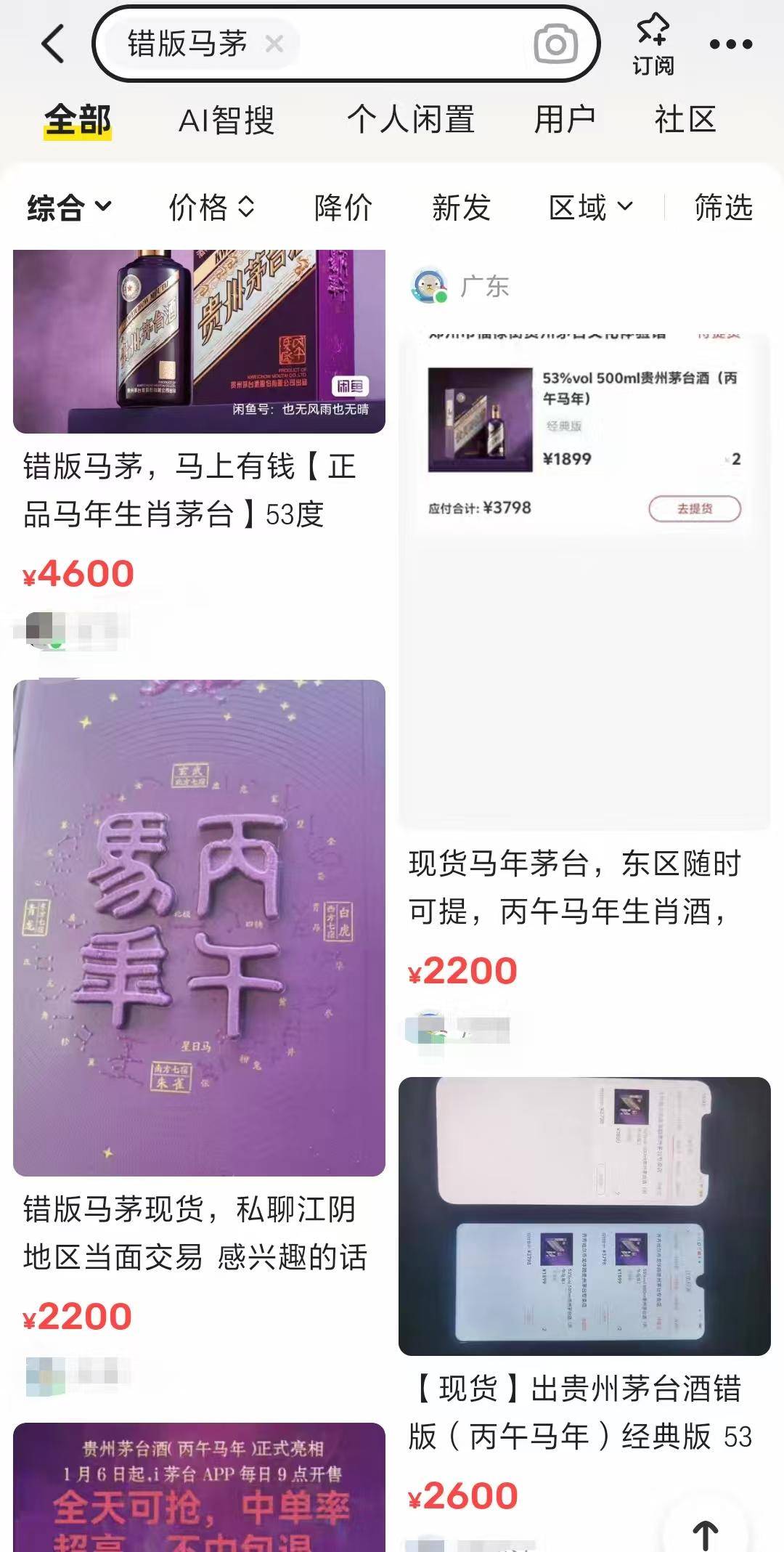Clear the 错版马茅 search term
Image resolution: width=784 pixels, height=1552 pixels.
tap(274, 44)
